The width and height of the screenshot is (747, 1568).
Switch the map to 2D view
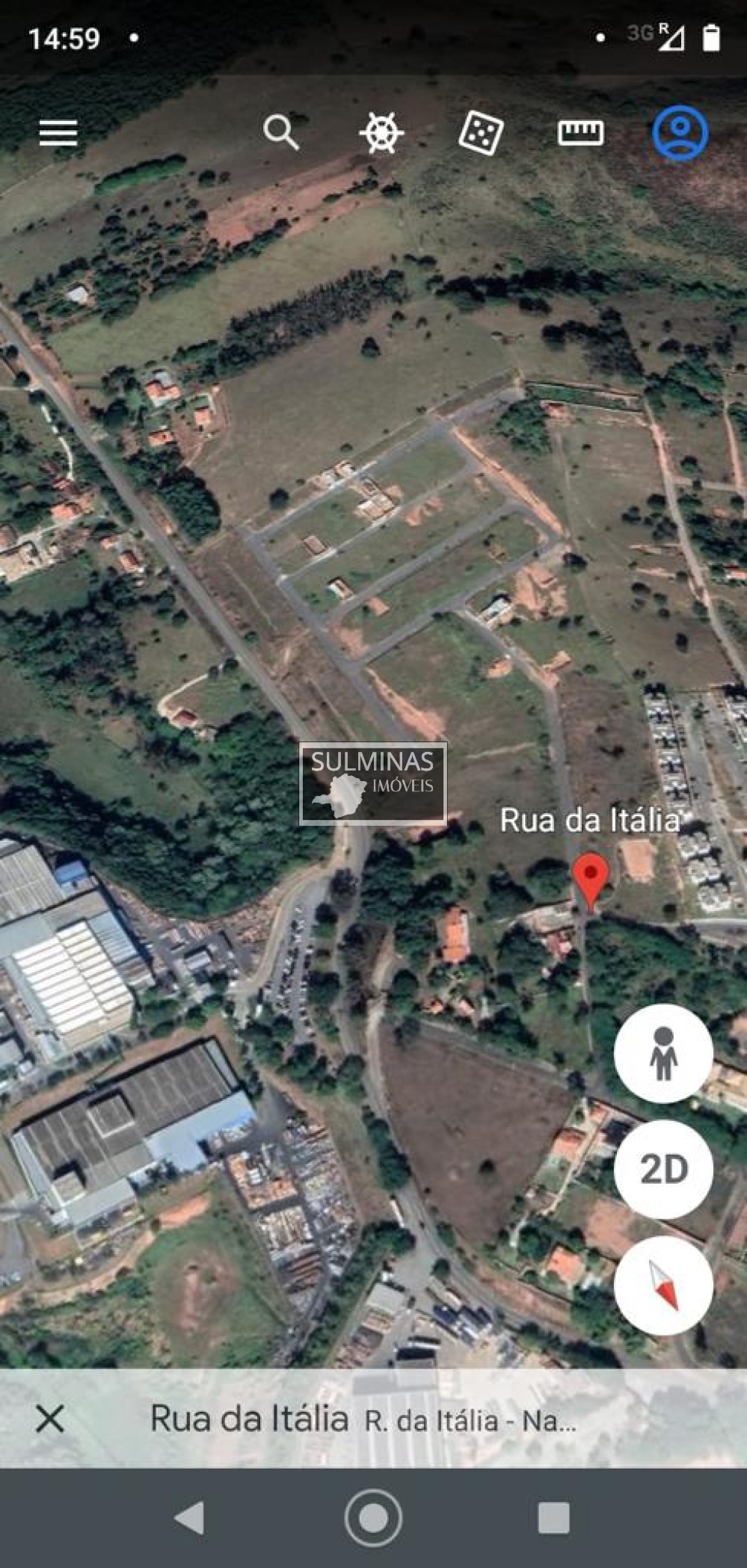pyautogui.click(x=663, y=1169)
